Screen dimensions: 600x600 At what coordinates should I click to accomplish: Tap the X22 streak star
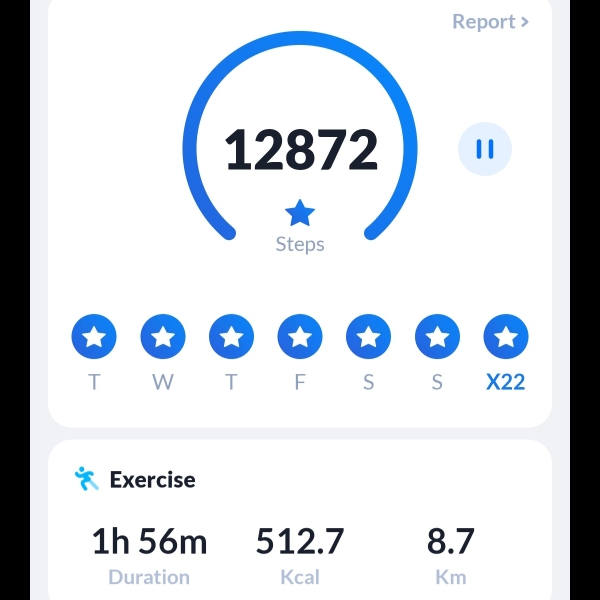click(x=506, y=337)
